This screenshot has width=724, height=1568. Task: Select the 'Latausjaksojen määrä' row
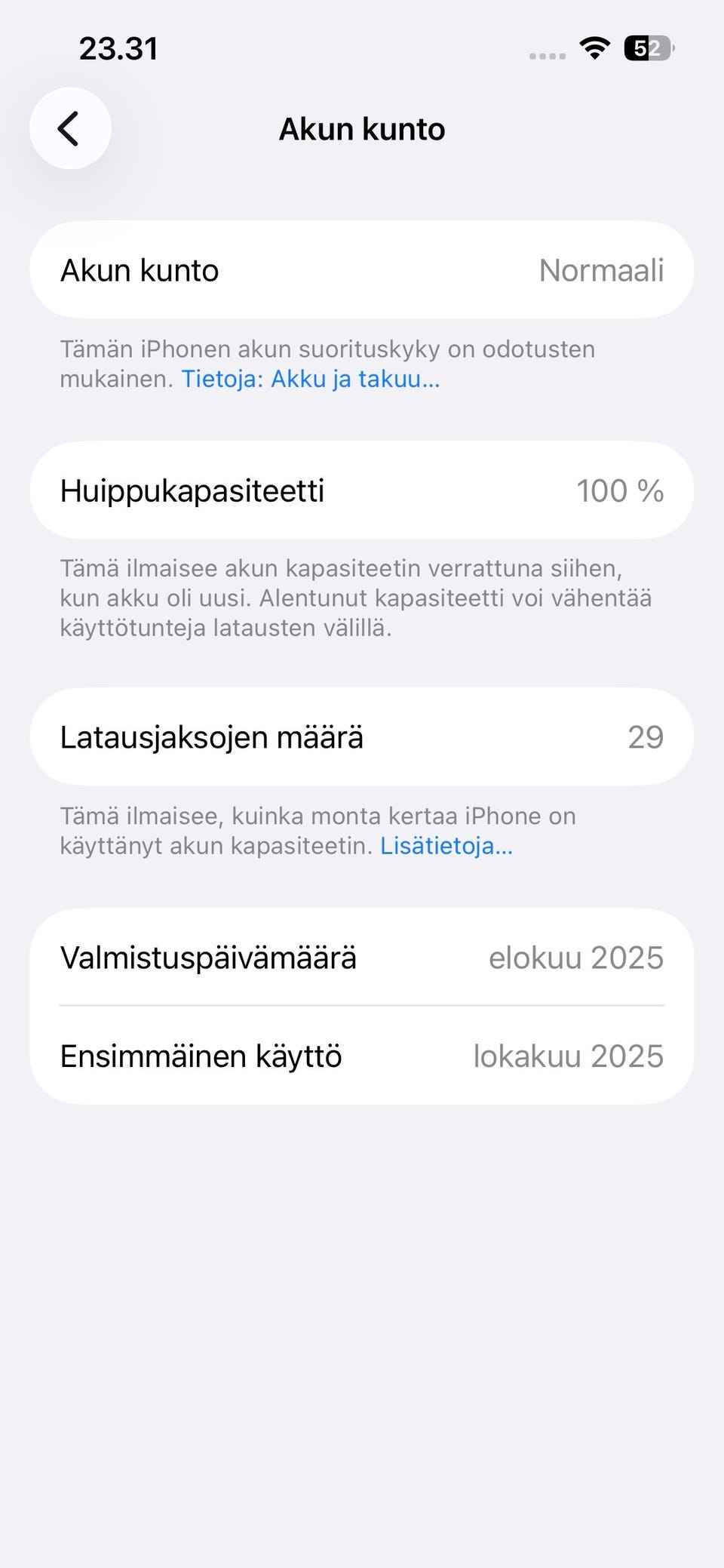(x=362, y=736)
